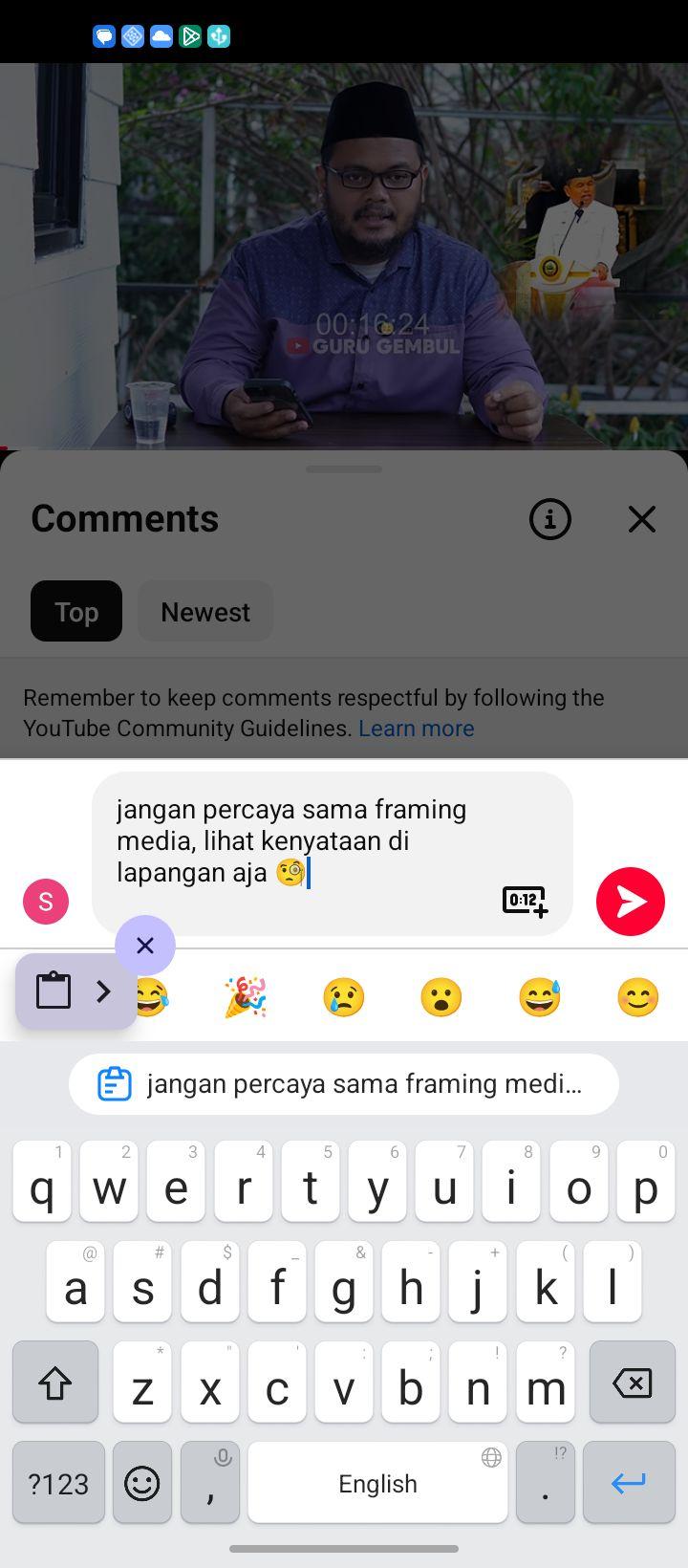
Task: Expand the floating clipboard panel
Action: coord(75,991)
